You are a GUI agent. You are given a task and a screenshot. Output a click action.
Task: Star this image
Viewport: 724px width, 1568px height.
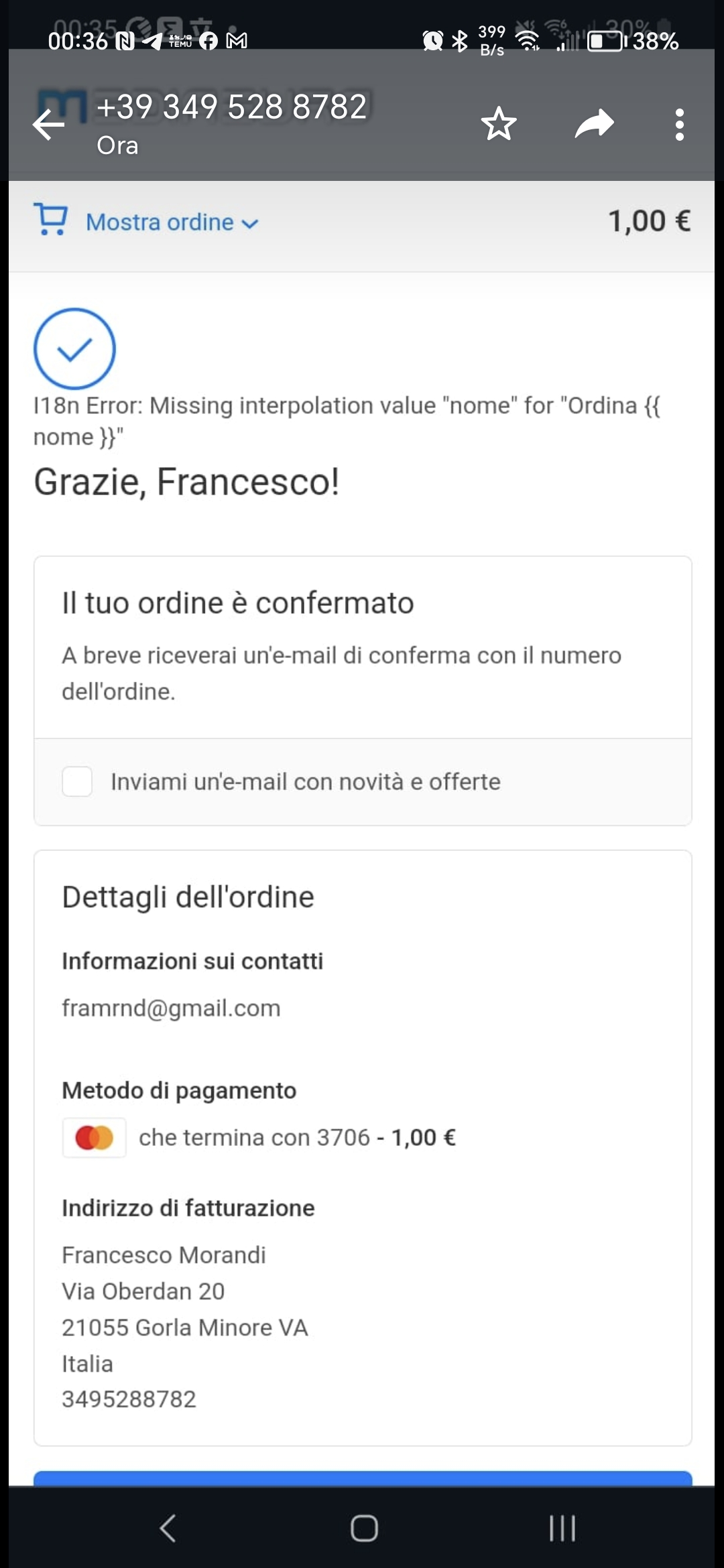pos(499,125)
